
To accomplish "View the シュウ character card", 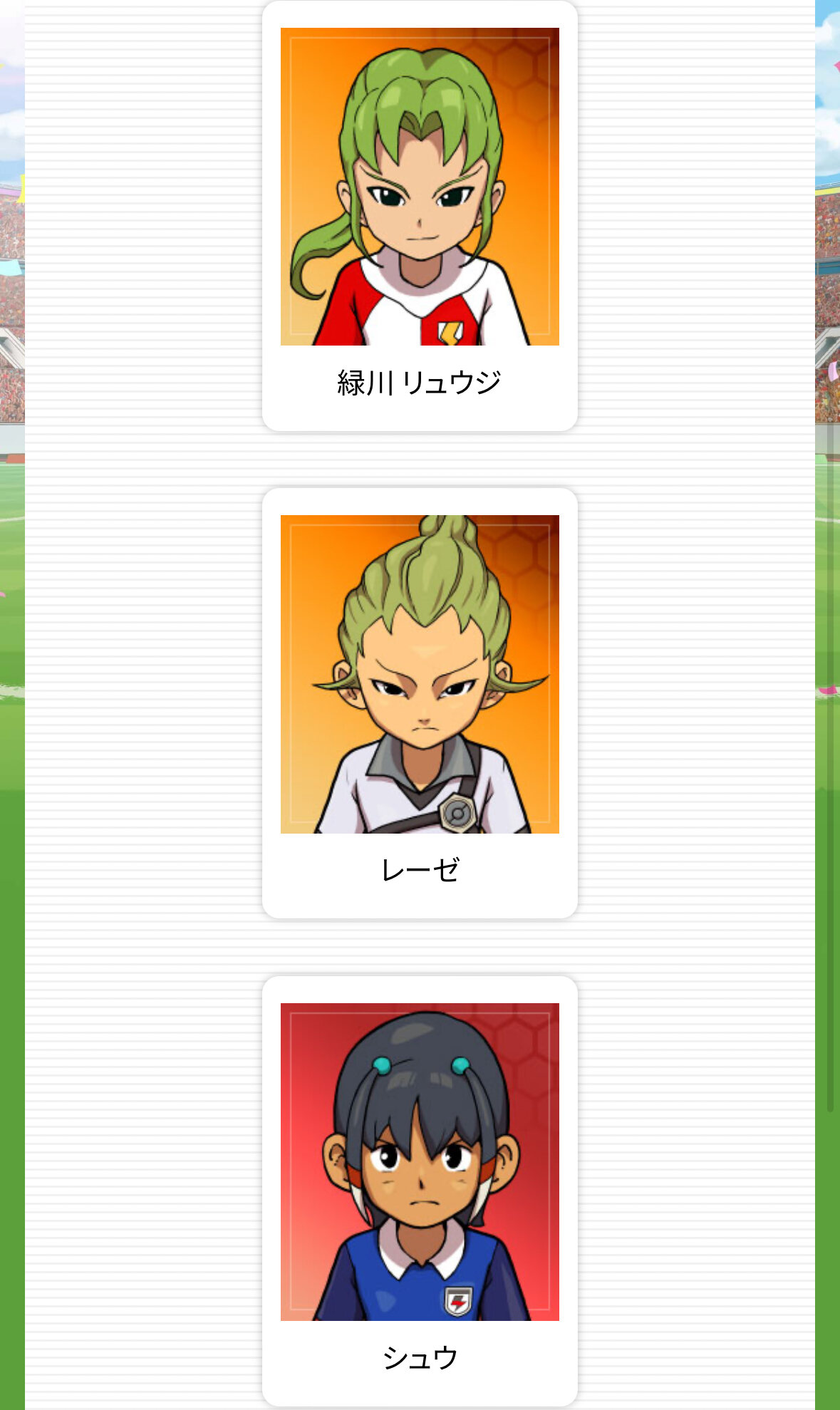I will click(420, 1190).
